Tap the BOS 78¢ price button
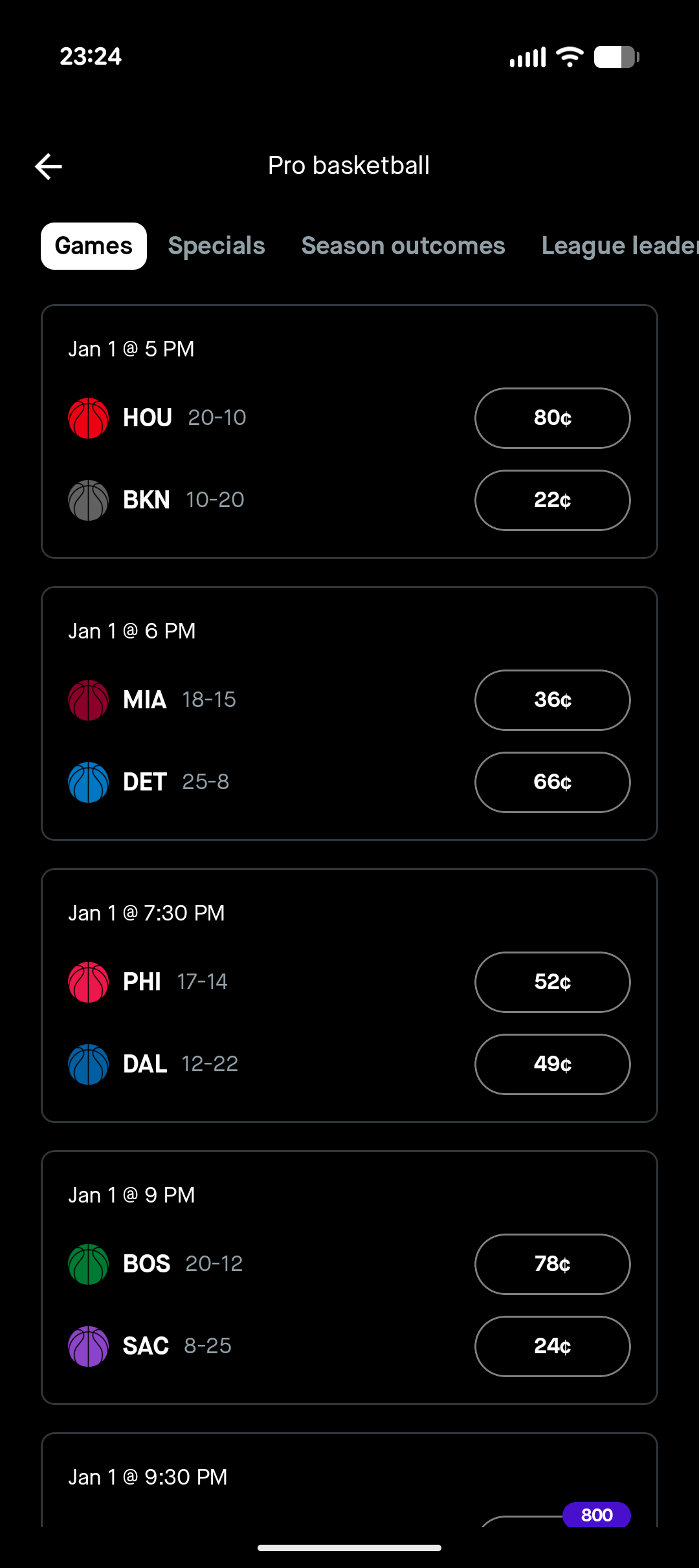This screenshot has height=1568, width=699. (552, 1264)
